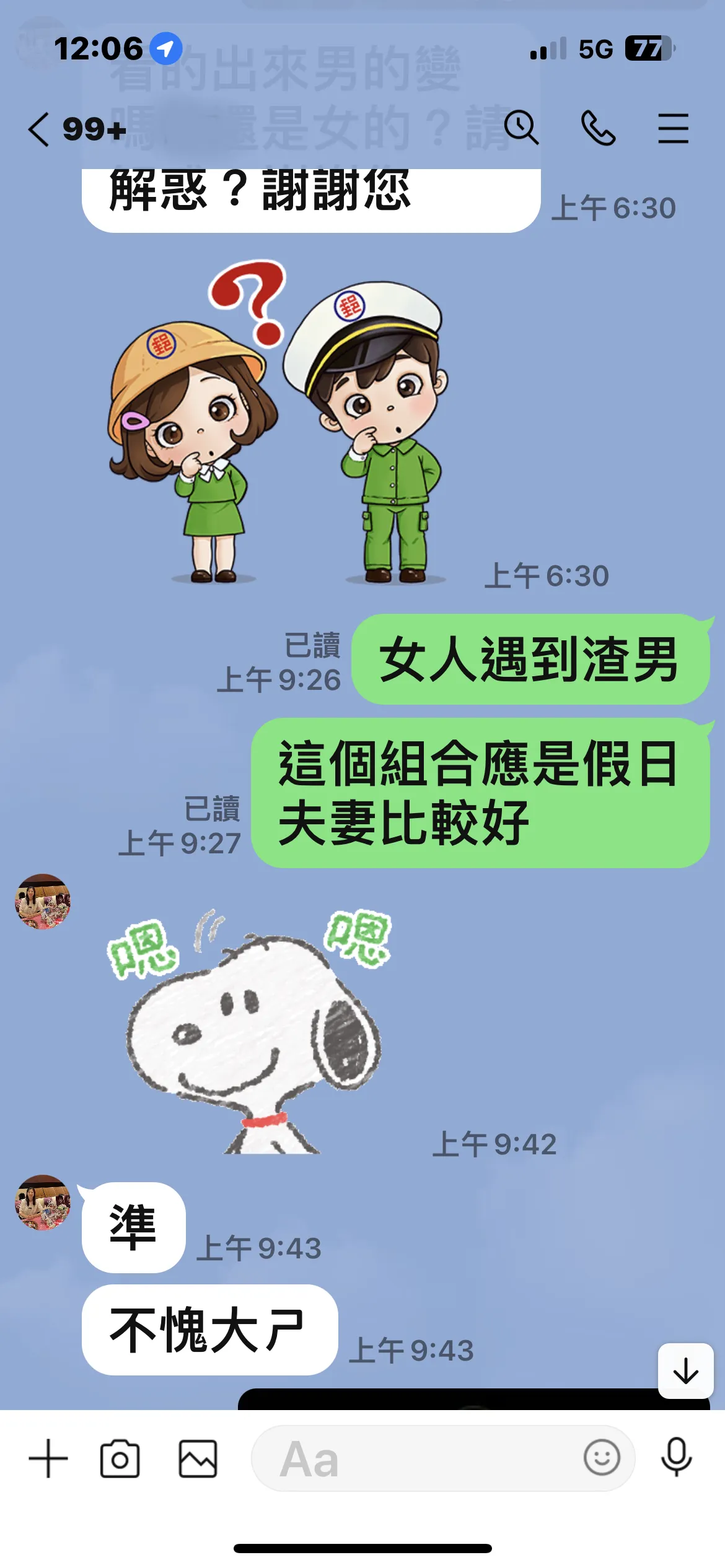The image size is (725, 1568).
Task: Start a voice call
Action: coord(598,128)
